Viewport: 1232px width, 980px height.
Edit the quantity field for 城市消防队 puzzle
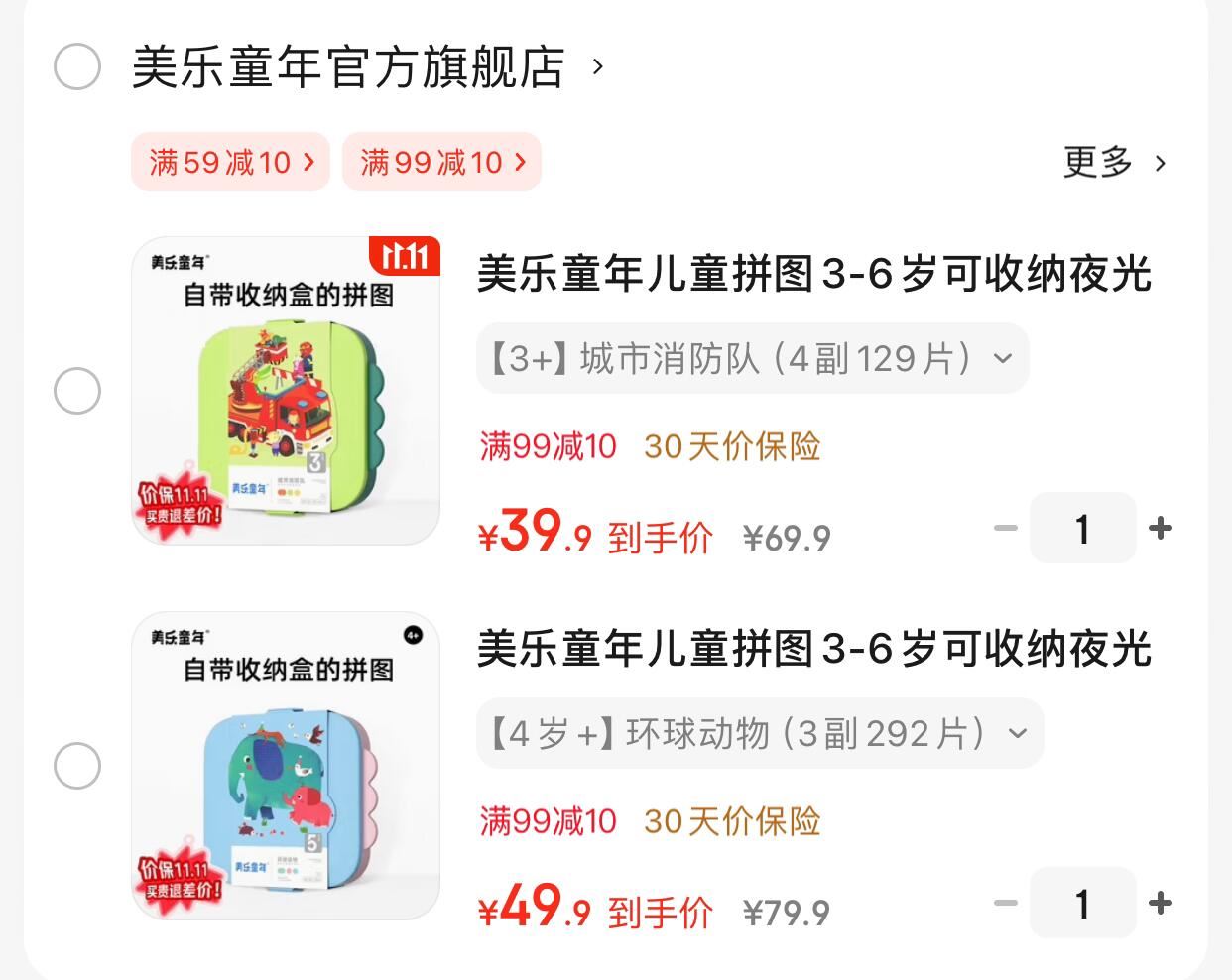pyautogui.click(x=1082, y=528)
